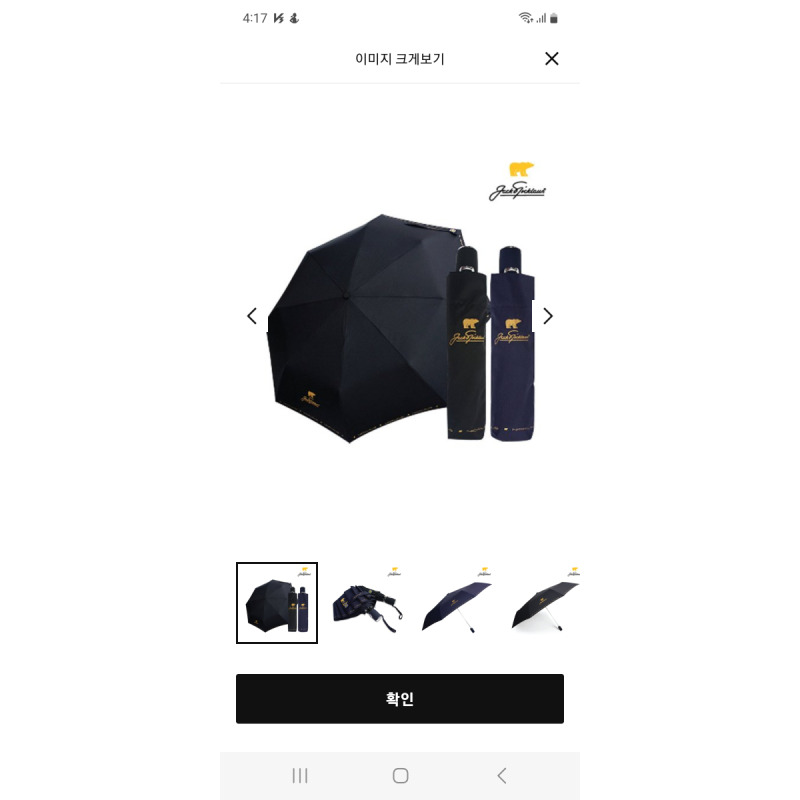The image size is (800, 800).
Task: Select the fourth thumbnail of open black umbrella
Action: (x=544, y=603)
